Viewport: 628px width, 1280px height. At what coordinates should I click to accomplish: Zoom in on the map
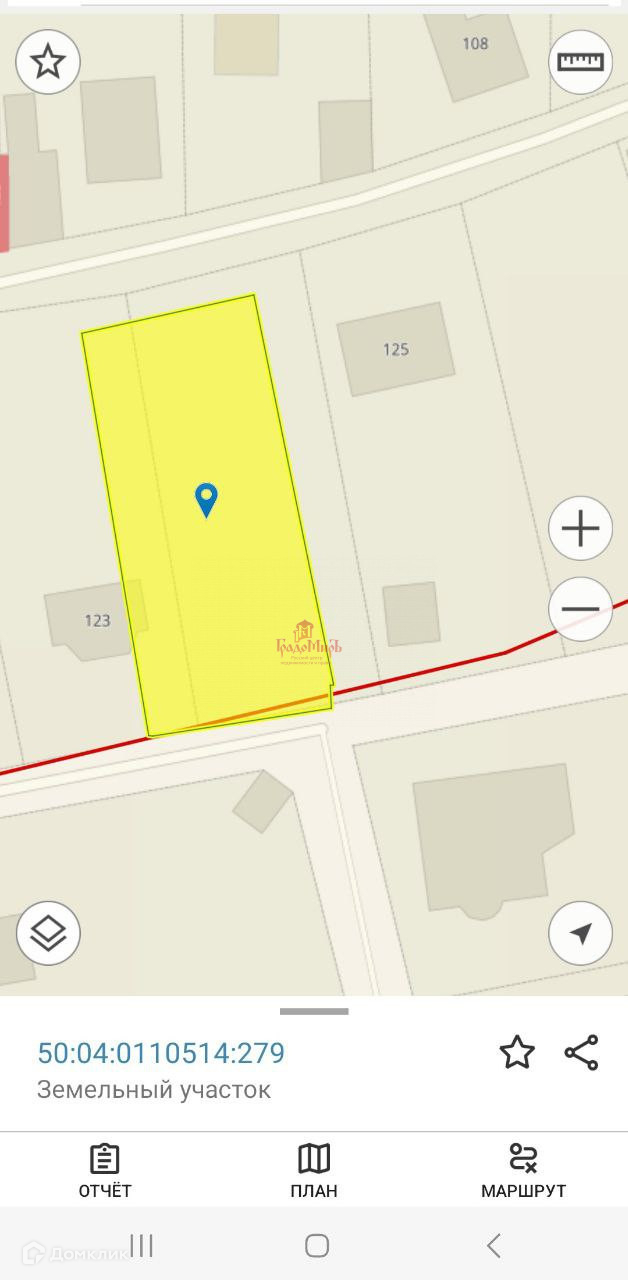pos(580,528)
